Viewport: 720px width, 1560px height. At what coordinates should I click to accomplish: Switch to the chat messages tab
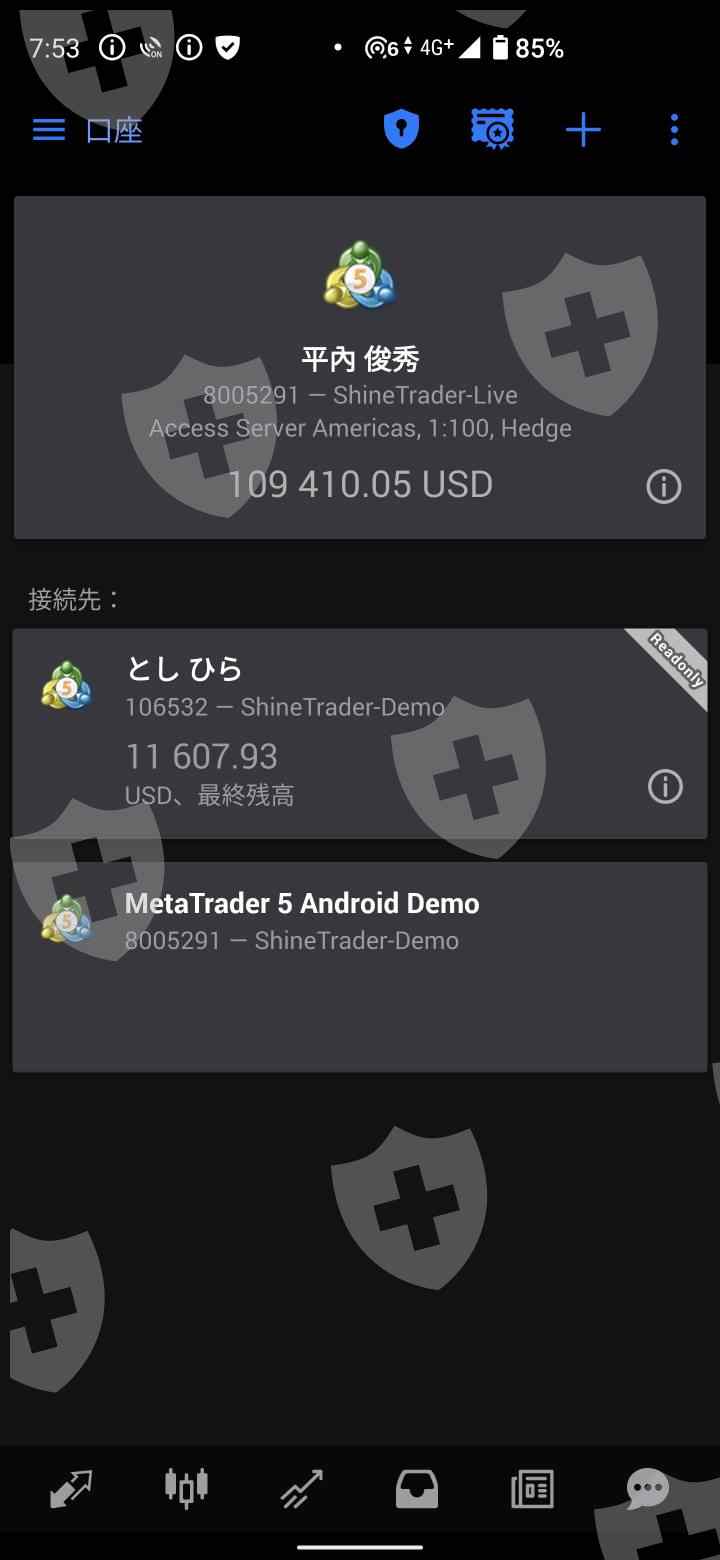647,1489
